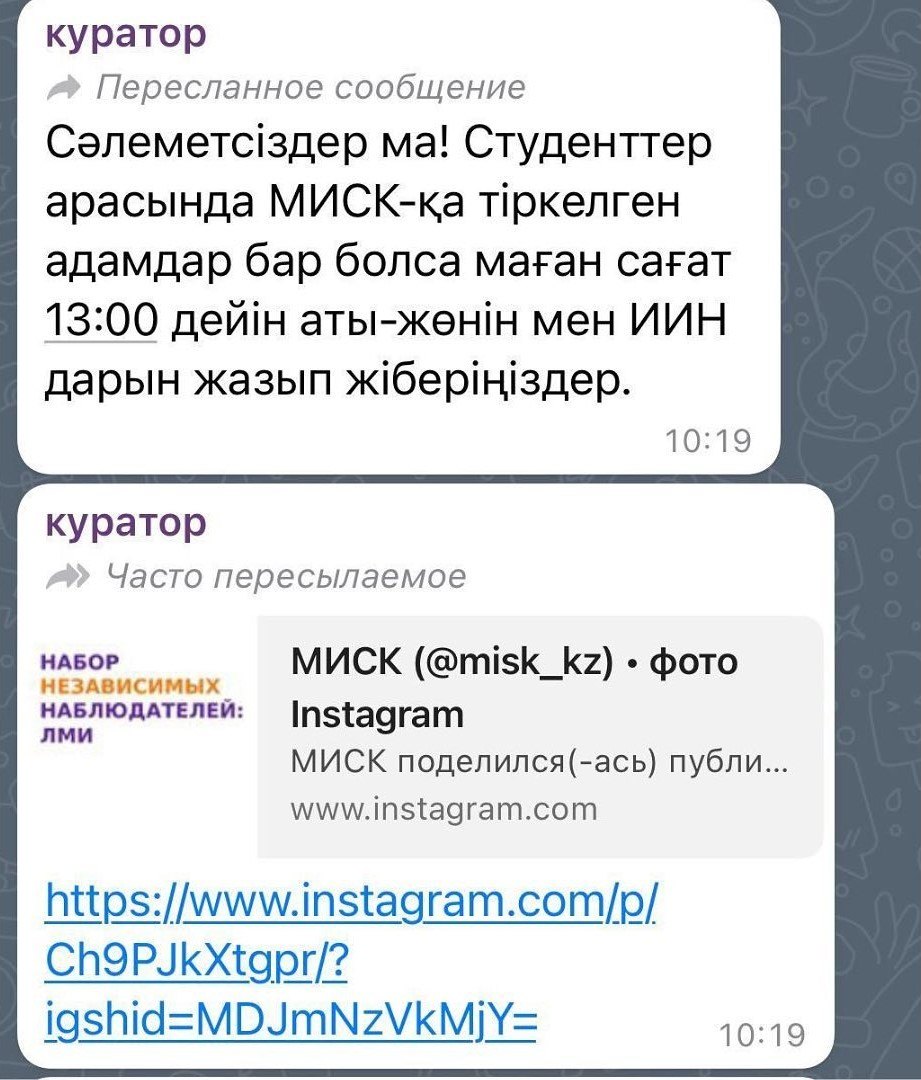Open the МИСК Instagram link preview card
Image resolution: width=921 pixels, height=1080 pixels.
click(539, 736)
